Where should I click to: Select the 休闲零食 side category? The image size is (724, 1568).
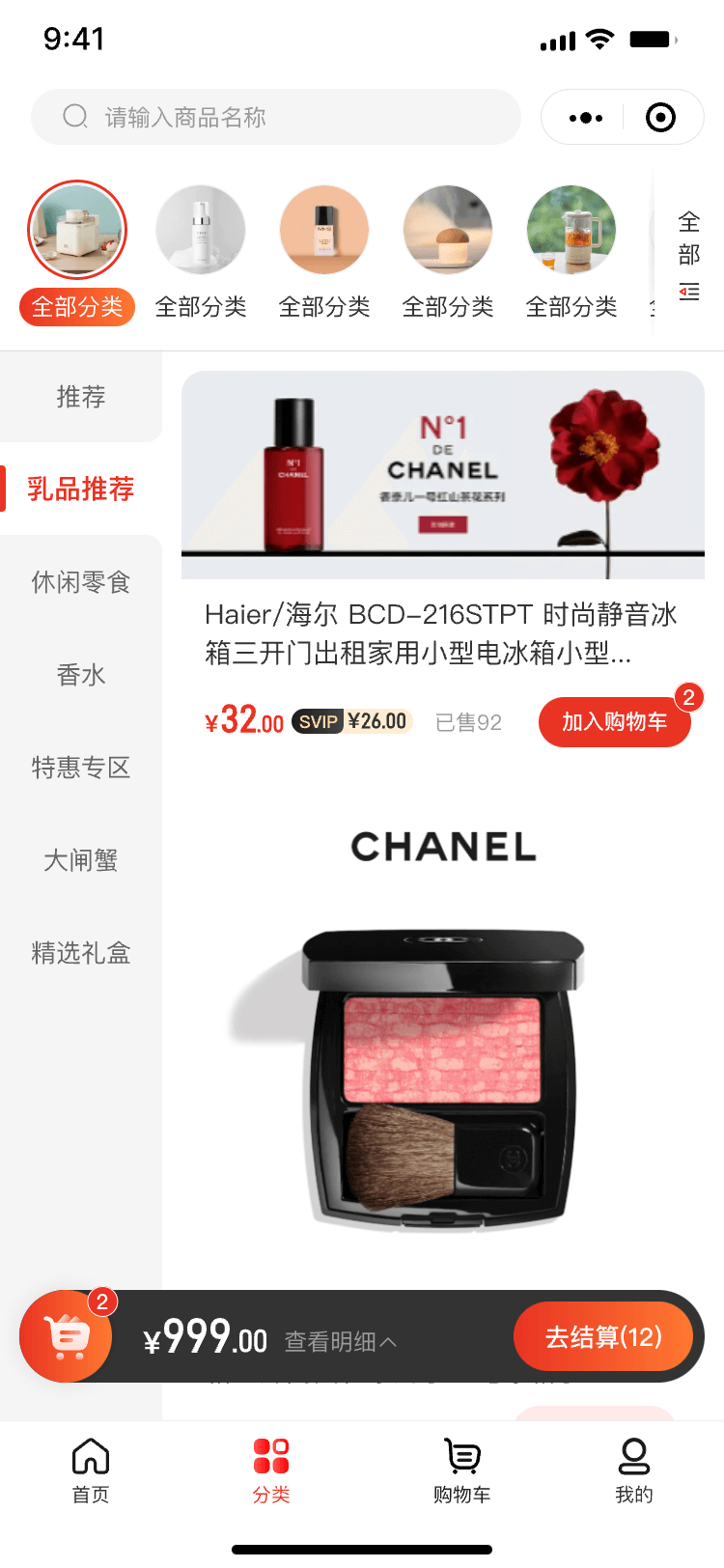pyautogui.click(x=81, y=582)
